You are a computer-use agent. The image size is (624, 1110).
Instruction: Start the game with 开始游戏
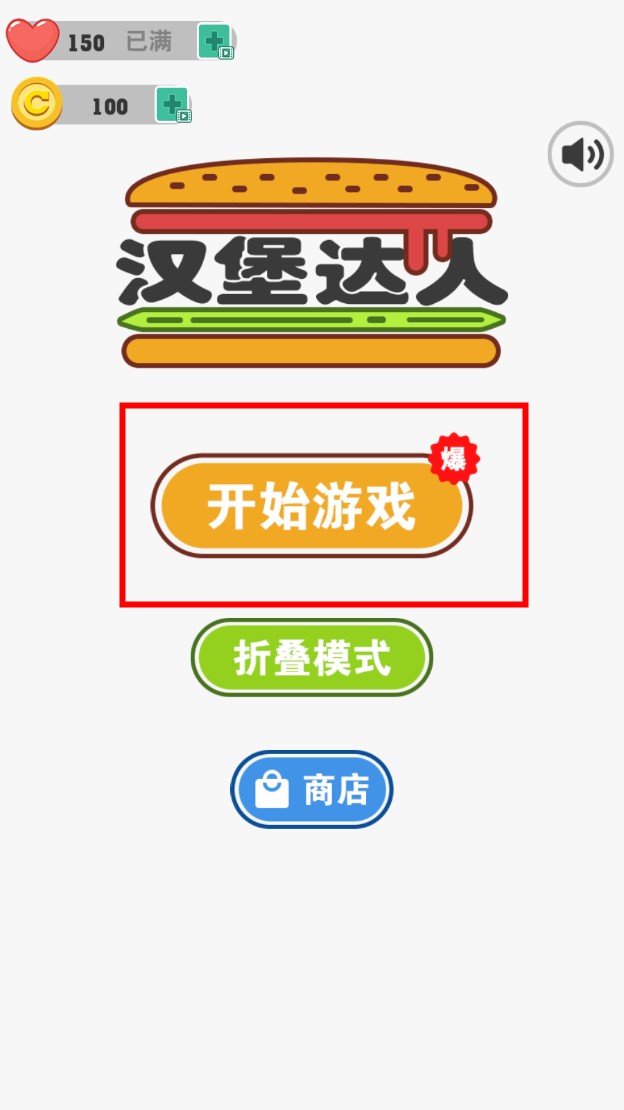click(311, 507)
